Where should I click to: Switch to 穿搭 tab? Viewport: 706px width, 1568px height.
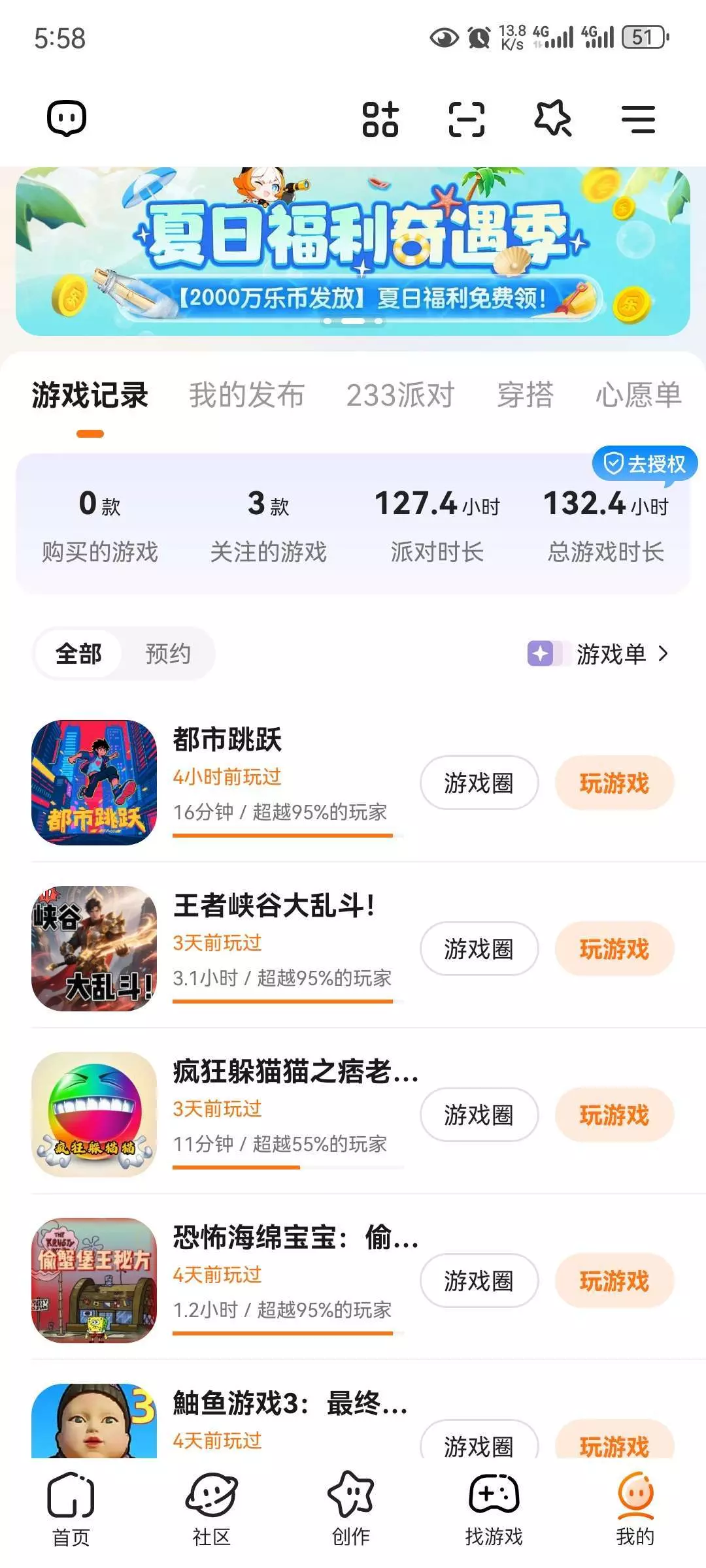coord(525,395)
